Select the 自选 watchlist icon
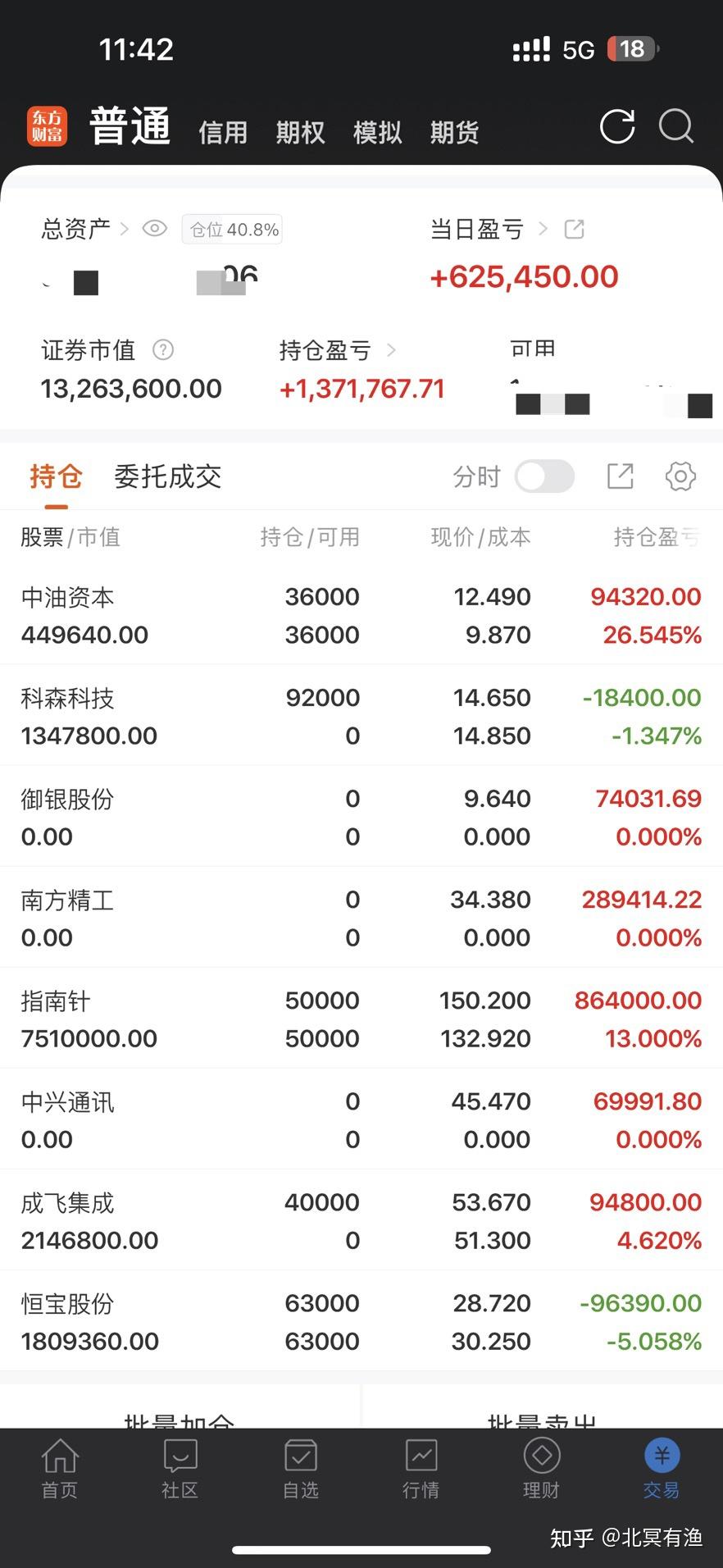The image size is (723, 1568). (300, 1468)
